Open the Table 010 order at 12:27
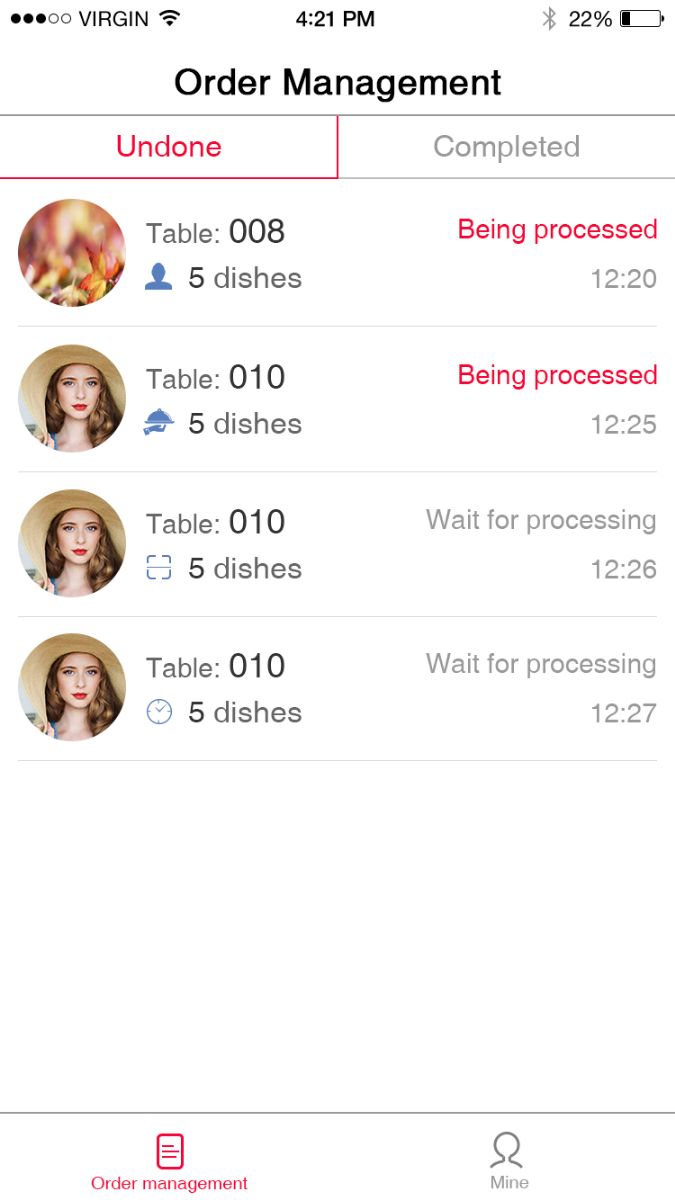 pos(337,688)
